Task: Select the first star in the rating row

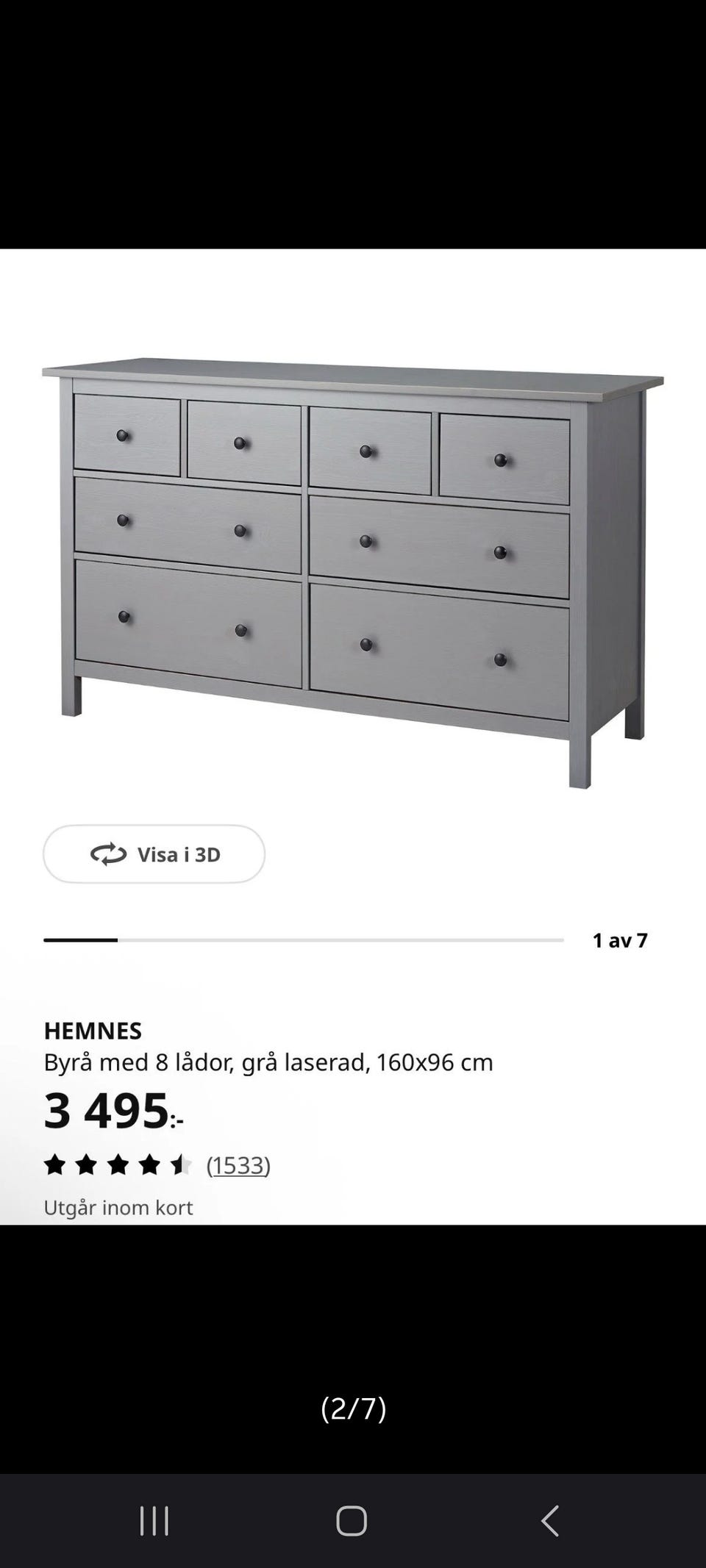Action: [56, 1164]
